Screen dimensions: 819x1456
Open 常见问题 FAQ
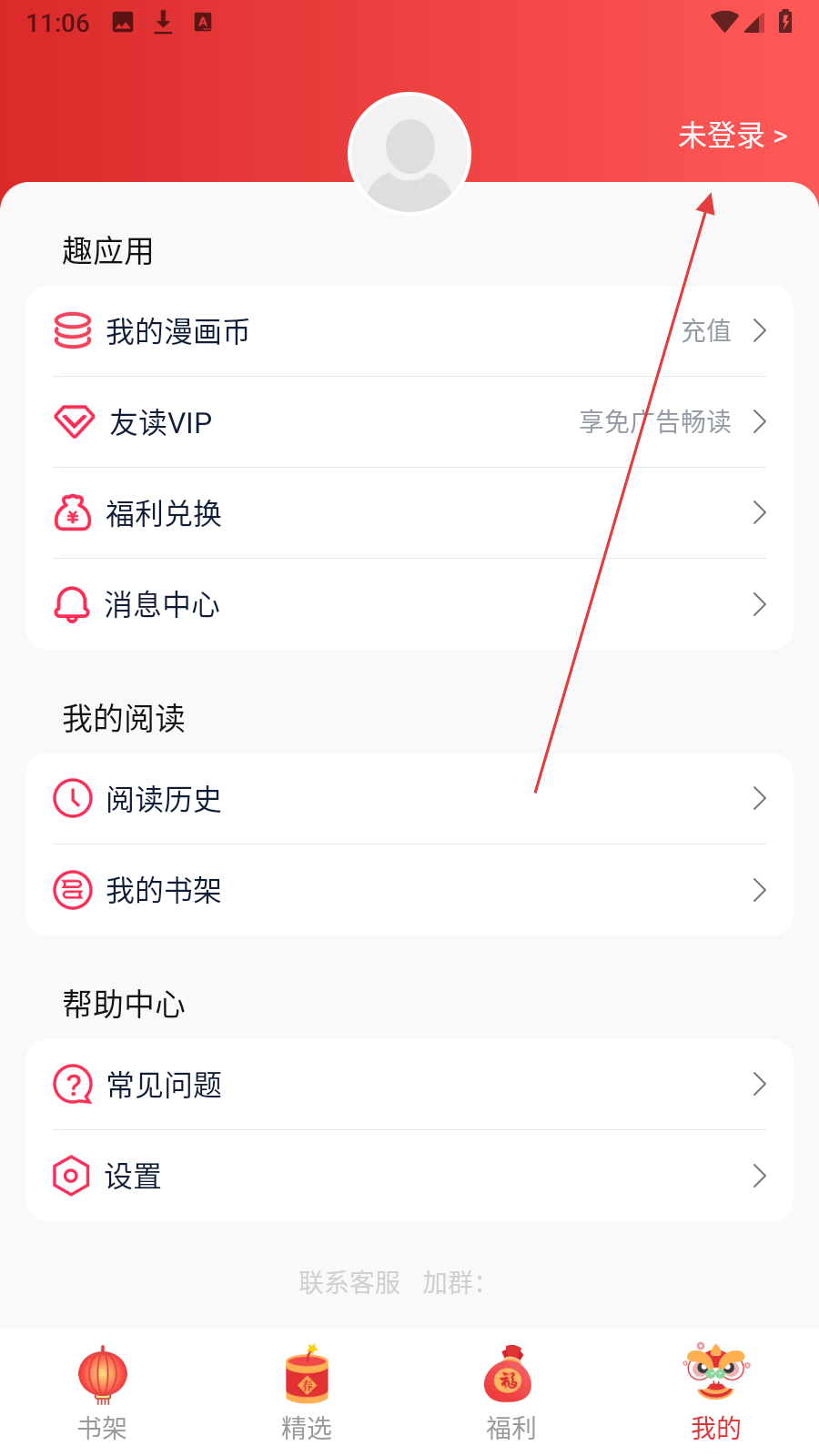click(x=409, y=1085)
